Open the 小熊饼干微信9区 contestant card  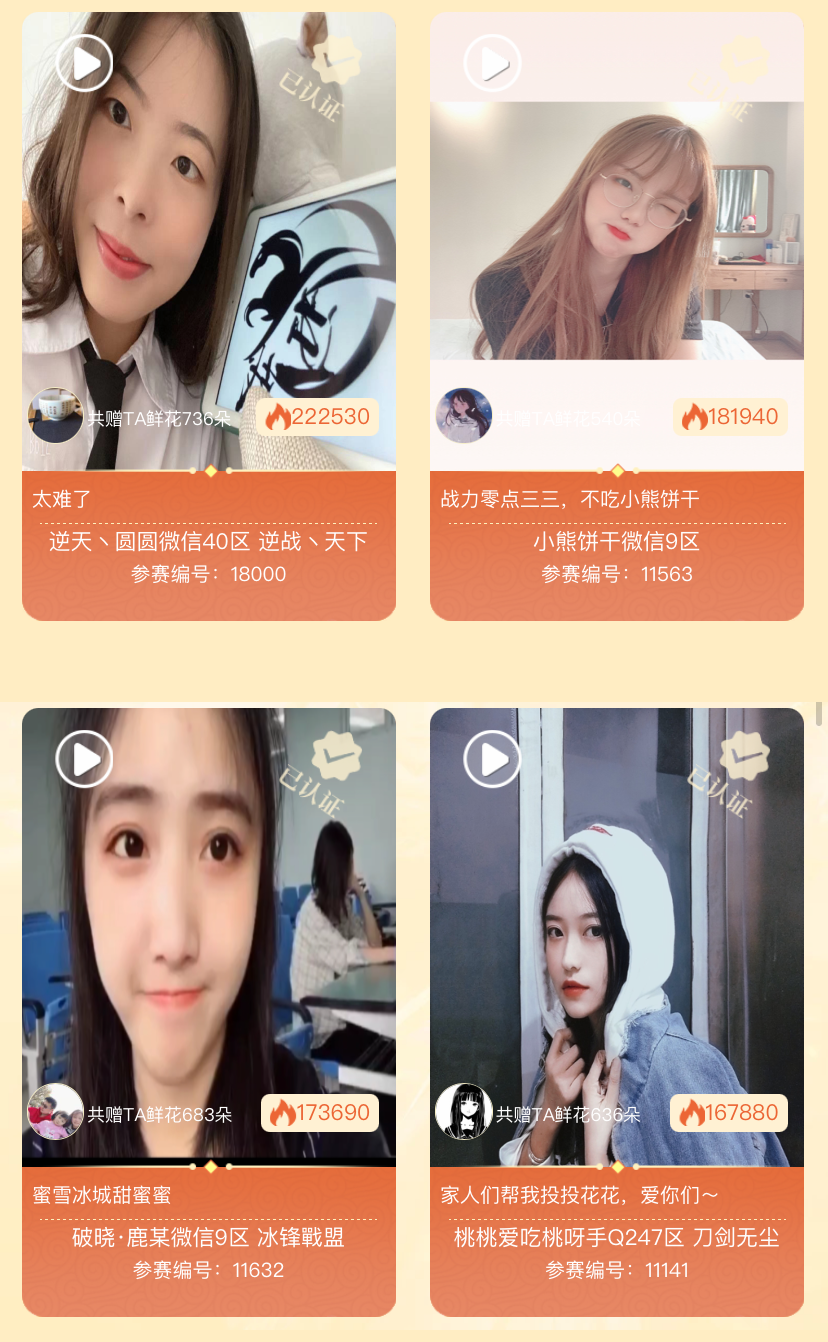coord(616,542)
